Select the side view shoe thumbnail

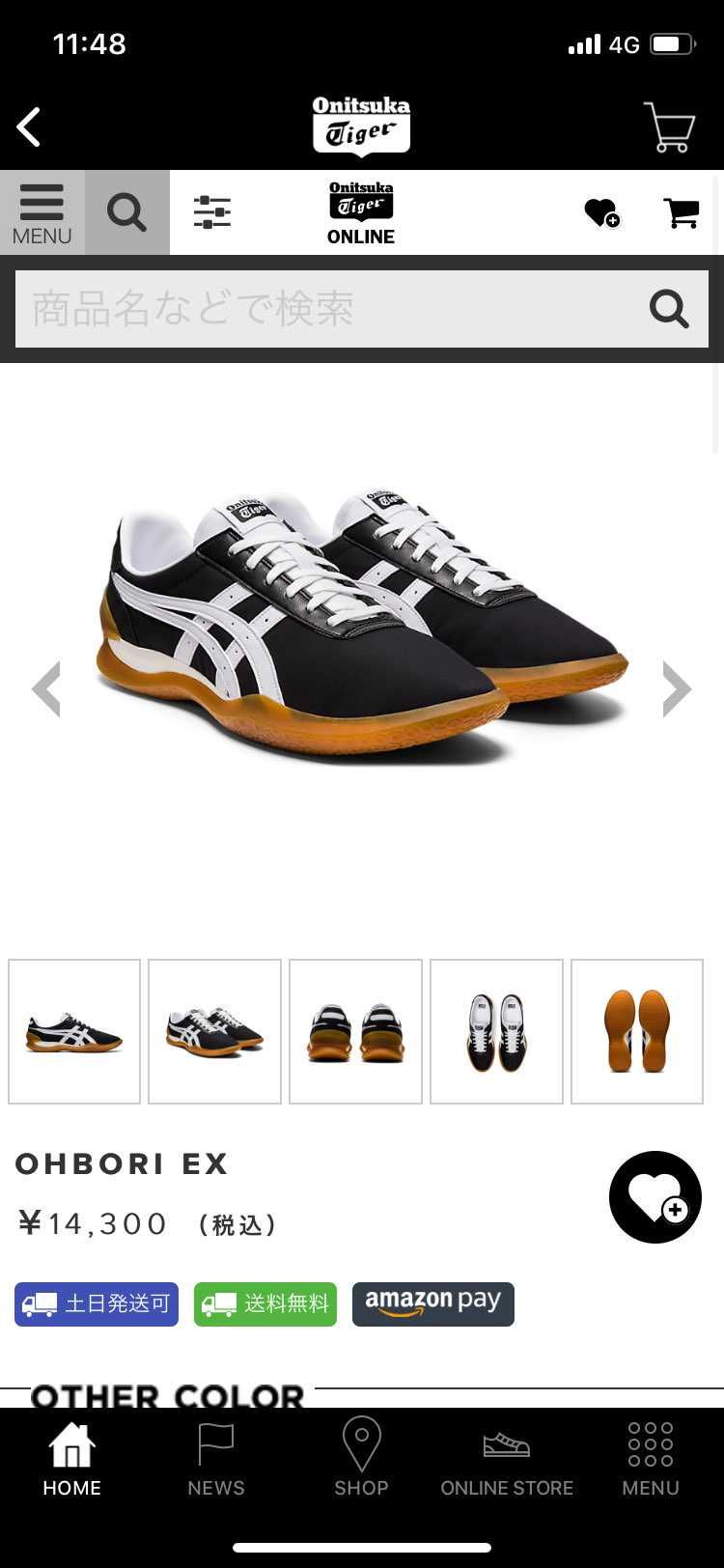[x=74, y=1031]
